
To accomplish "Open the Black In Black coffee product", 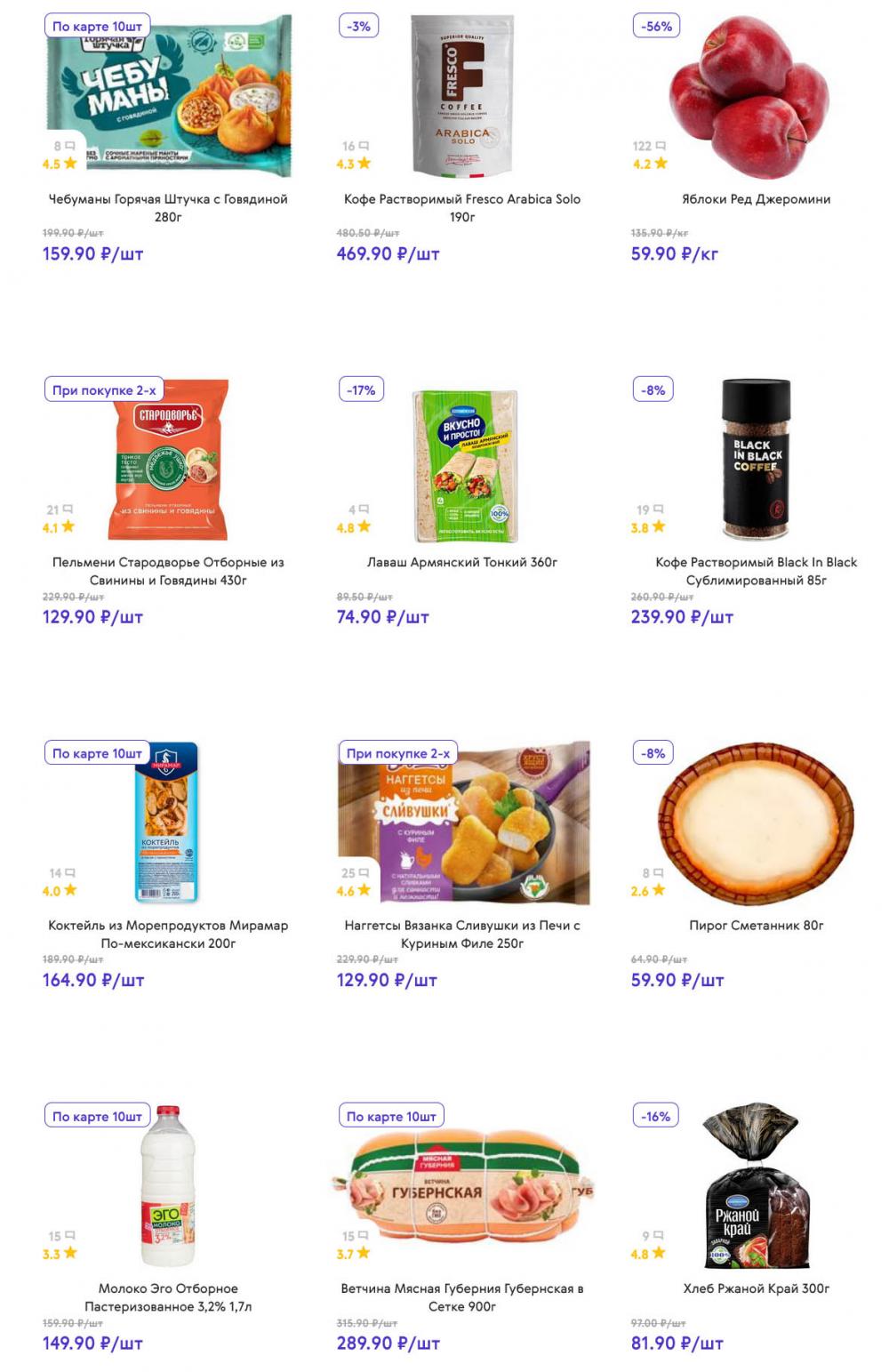I will pos(757,461).
